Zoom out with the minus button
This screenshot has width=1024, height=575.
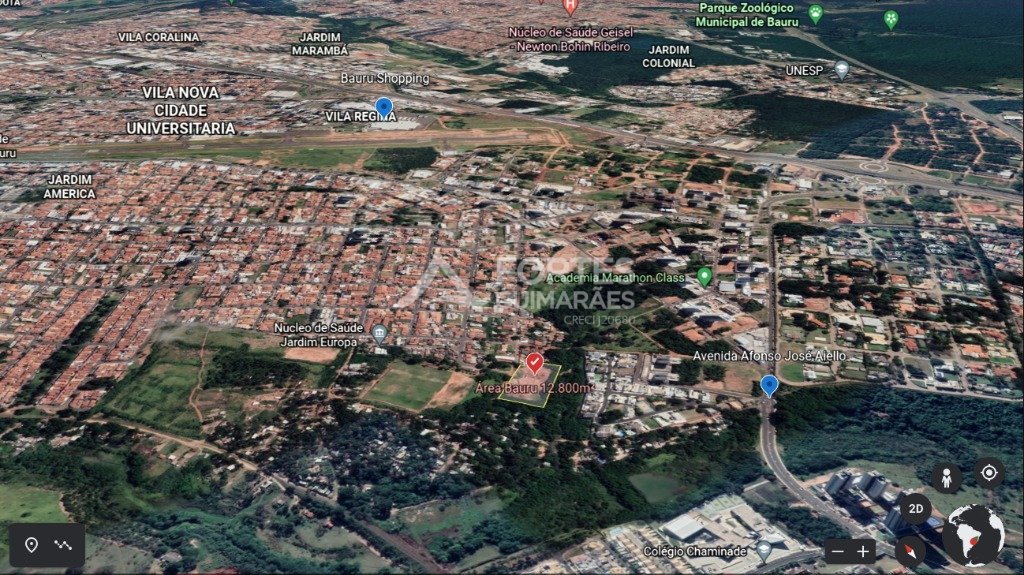838,551
